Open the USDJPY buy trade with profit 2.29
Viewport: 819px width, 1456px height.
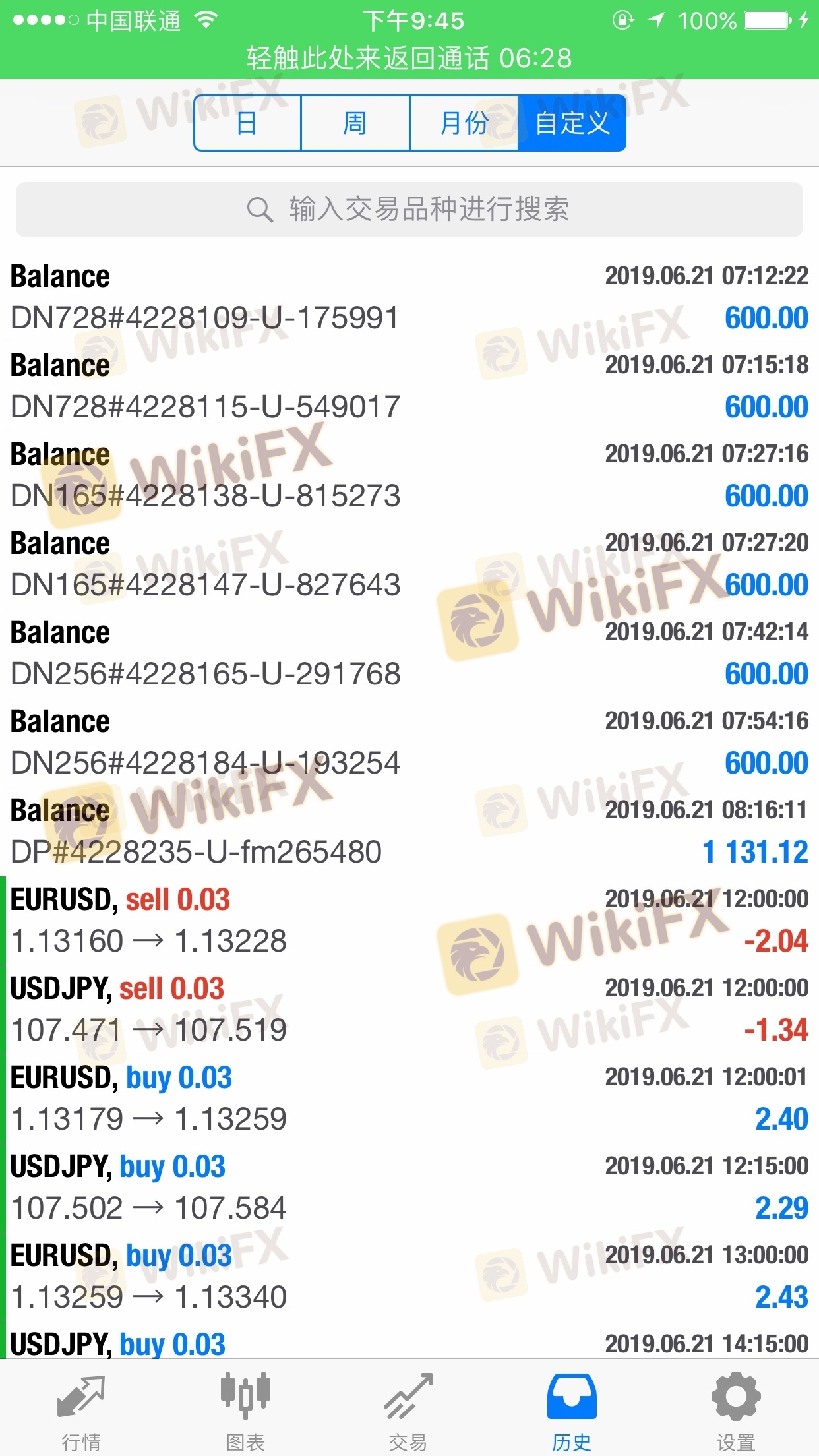click(x=409, y=1188)
